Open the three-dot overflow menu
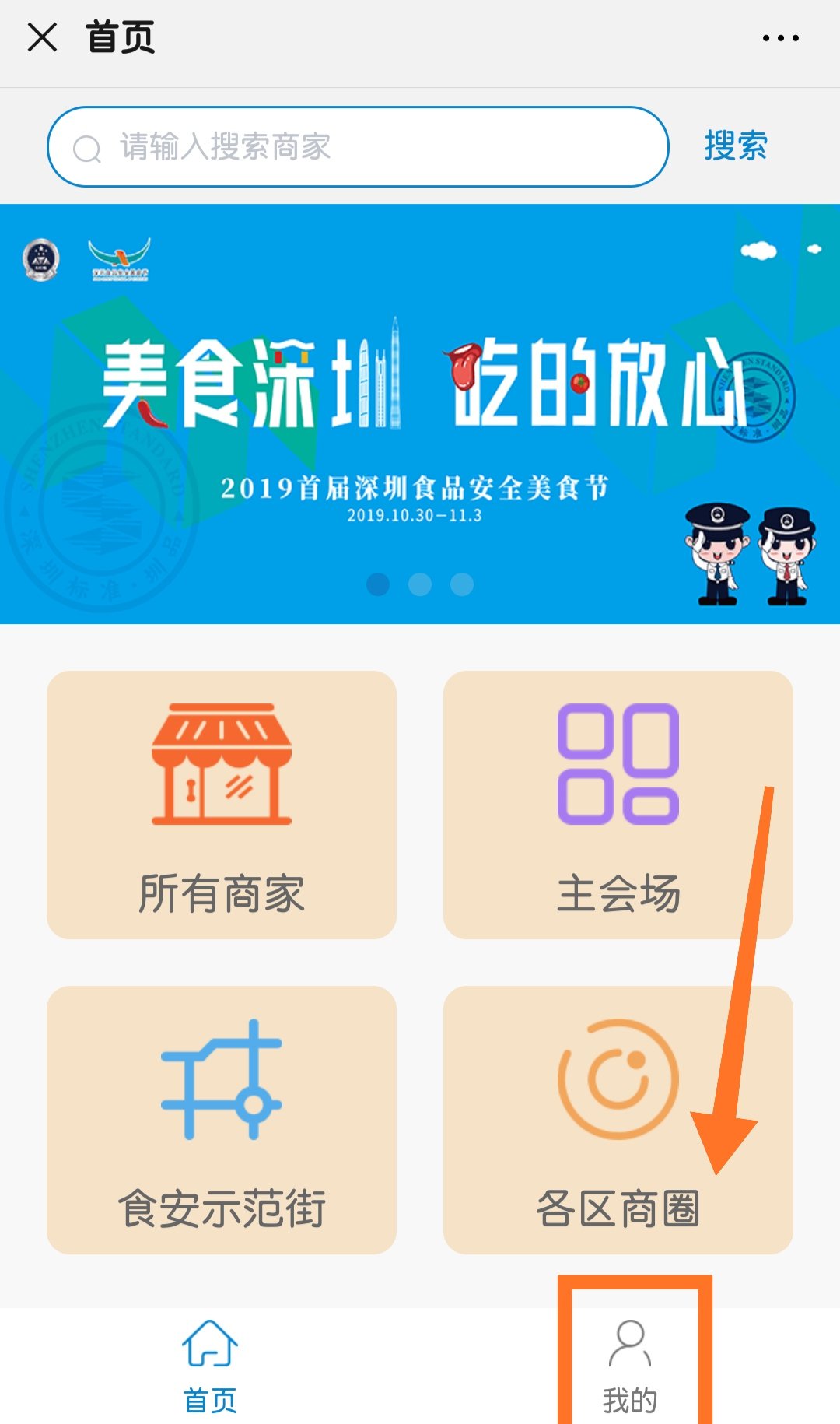The width and height of the screenshot is (840, 1424). coord(780,37)
